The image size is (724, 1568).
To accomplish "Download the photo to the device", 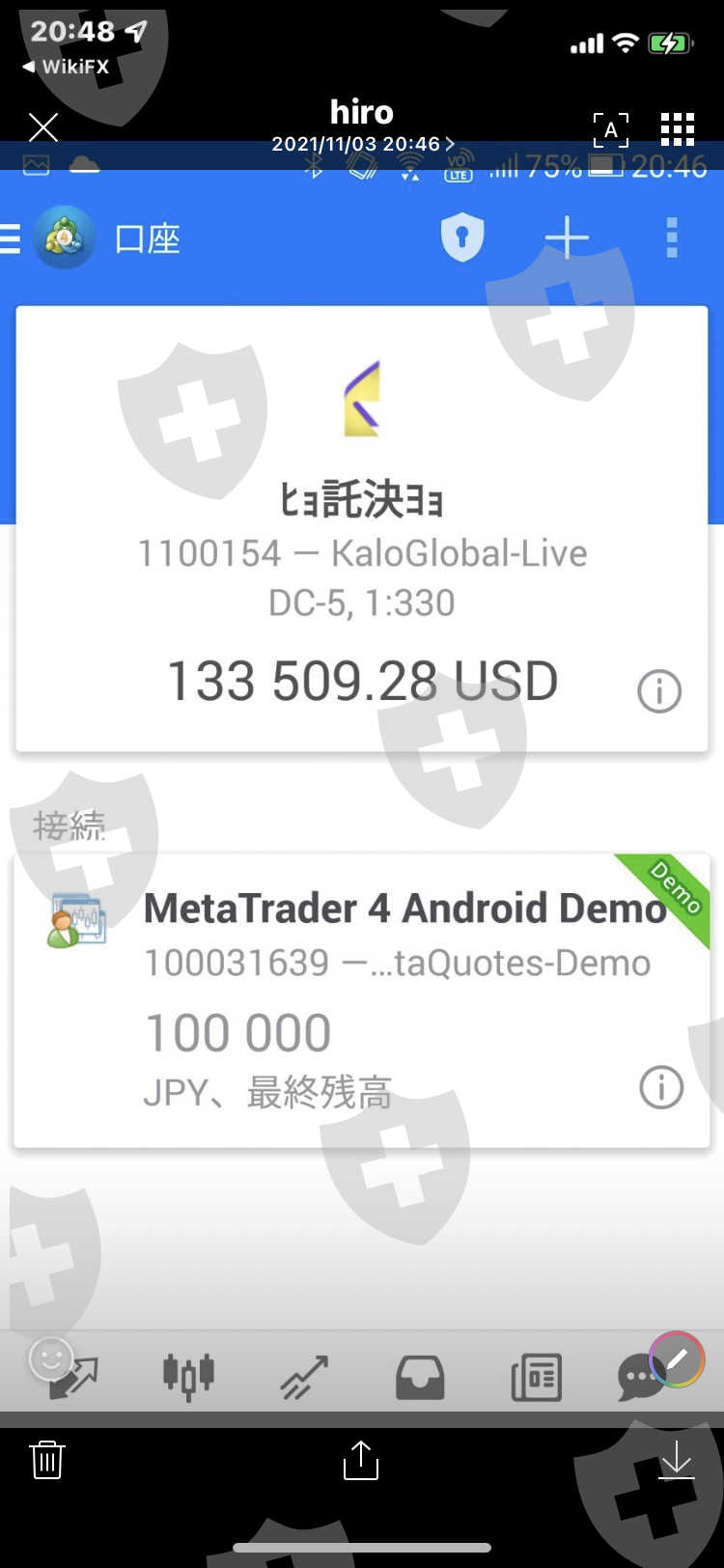I will coord(677,1460).
